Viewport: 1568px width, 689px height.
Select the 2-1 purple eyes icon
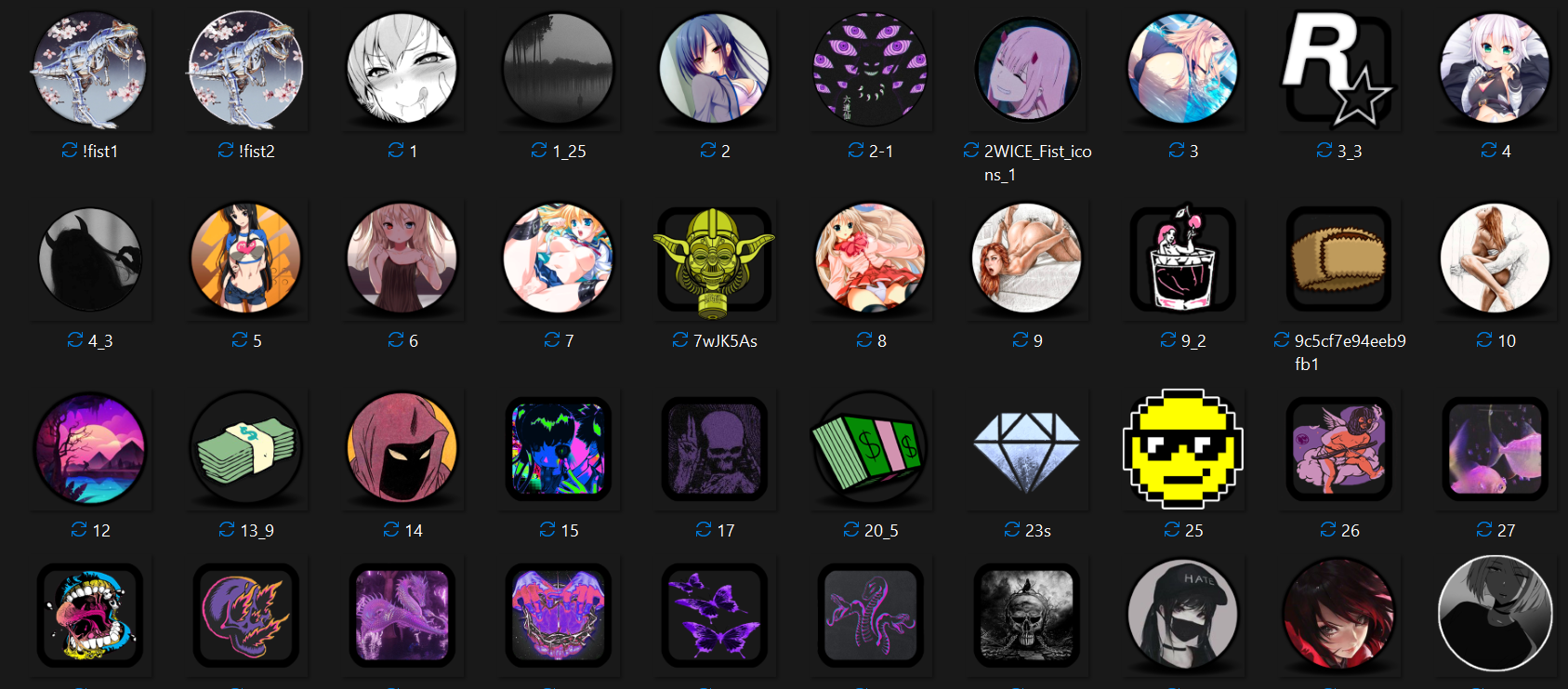(871, 72)
